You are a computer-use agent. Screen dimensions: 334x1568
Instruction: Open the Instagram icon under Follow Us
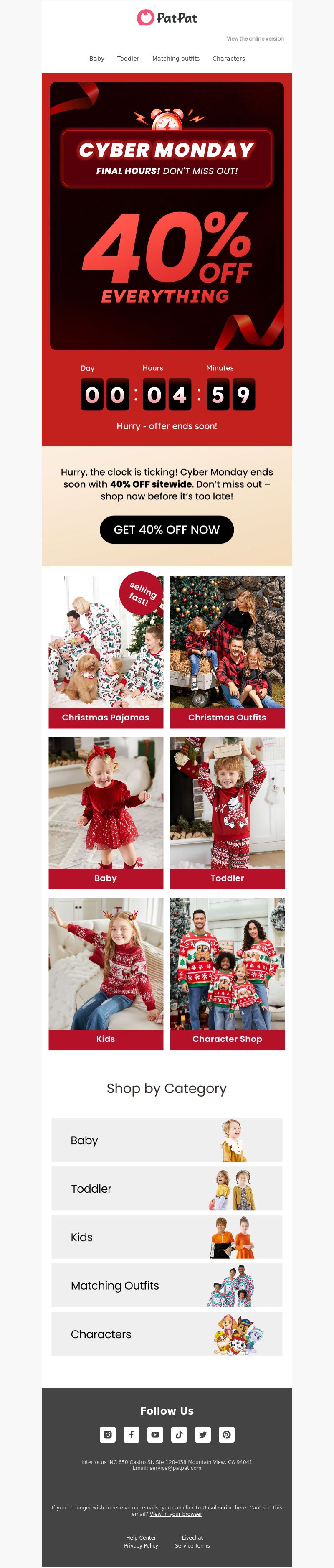pos(108,1435)
